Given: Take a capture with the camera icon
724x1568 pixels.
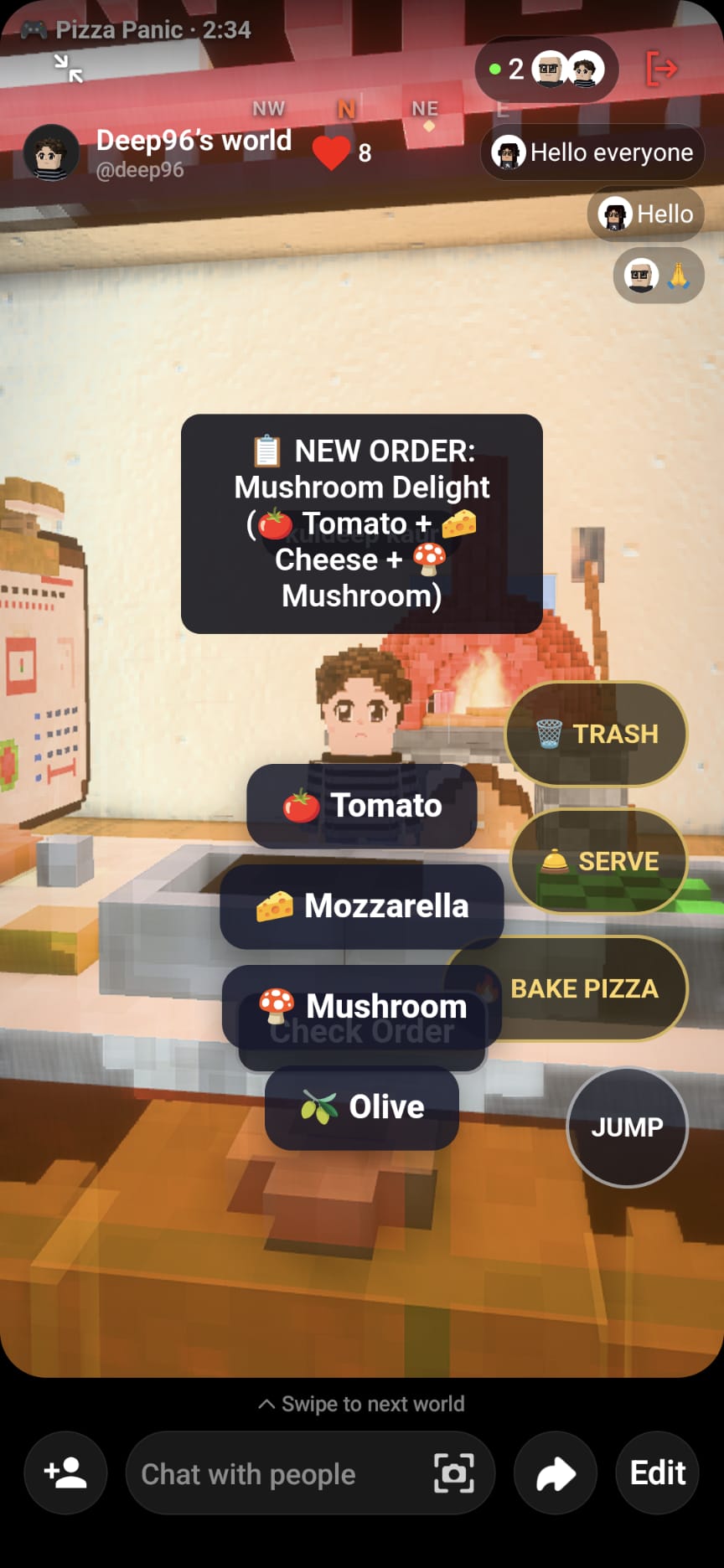Looking at the screenshot, I should tap(454, 1473).
